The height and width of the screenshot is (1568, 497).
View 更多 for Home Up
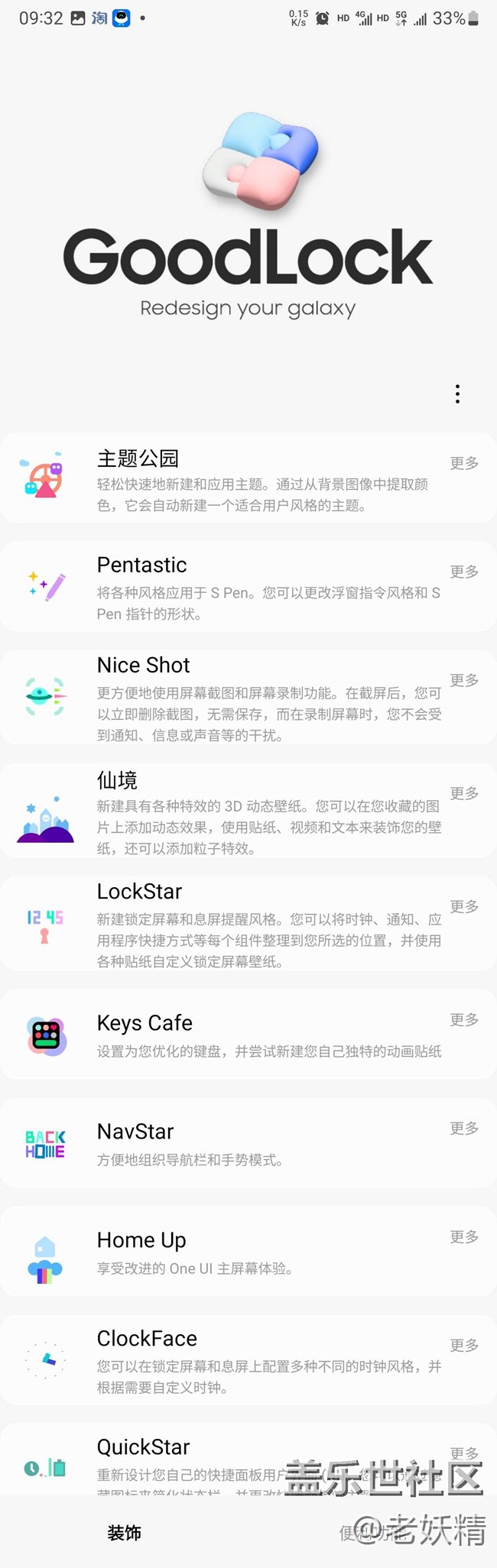click(x=464, y=1236)
